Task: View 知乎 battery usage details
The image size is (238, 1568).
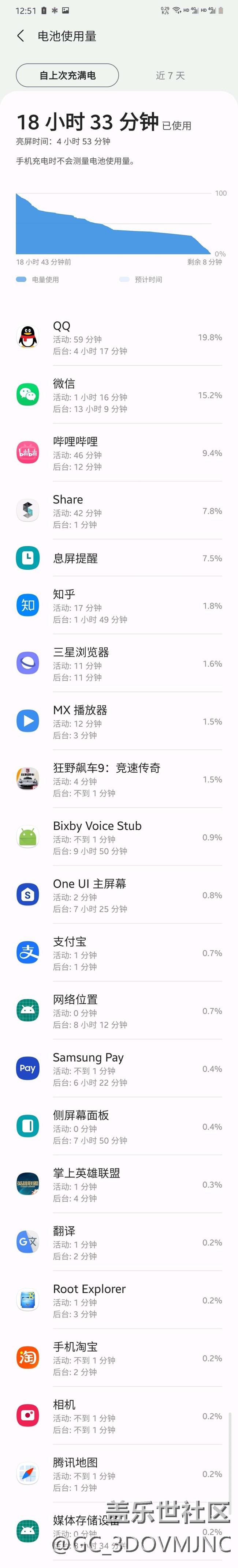Action: tap(119, 606)
